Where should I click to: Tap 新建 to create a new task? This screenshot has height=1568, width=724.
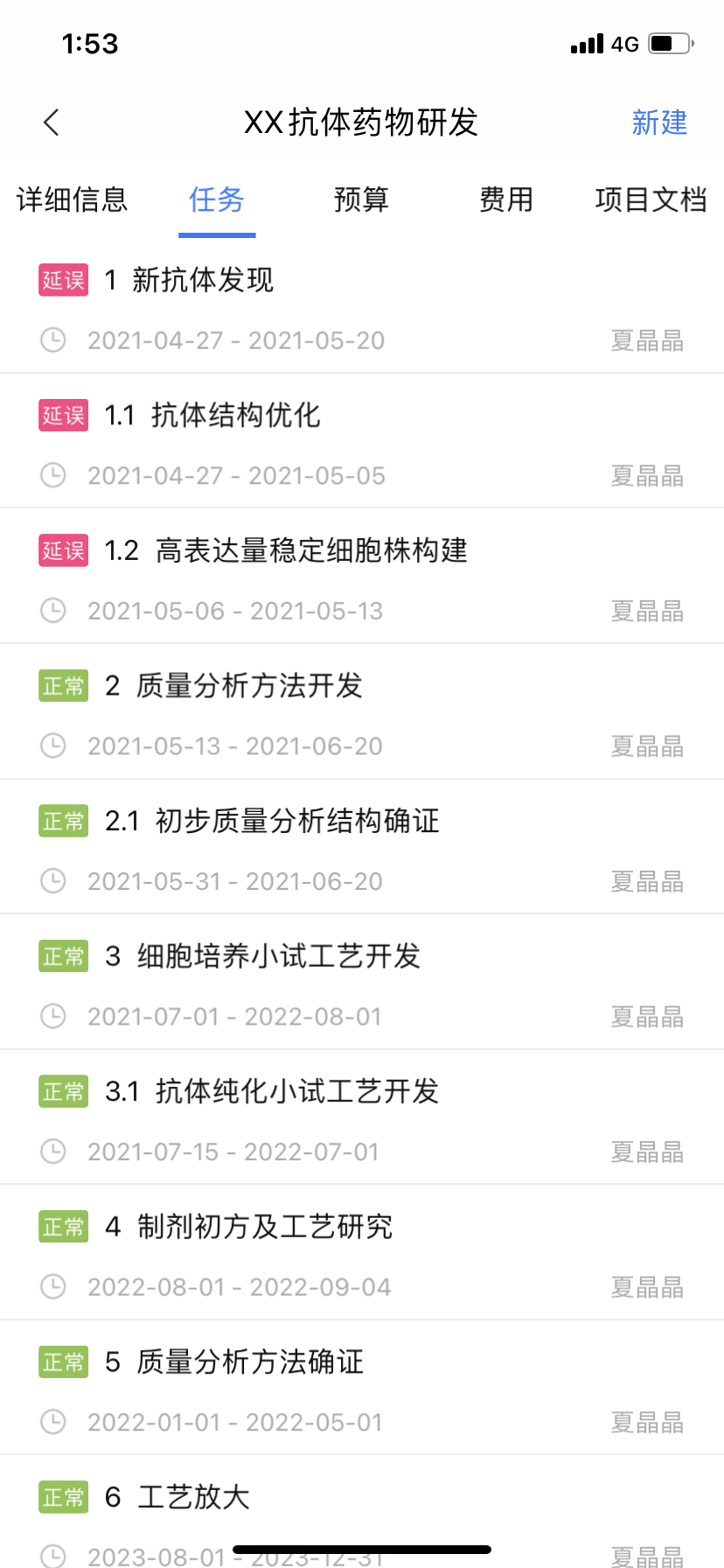click(x=659, y=122)
